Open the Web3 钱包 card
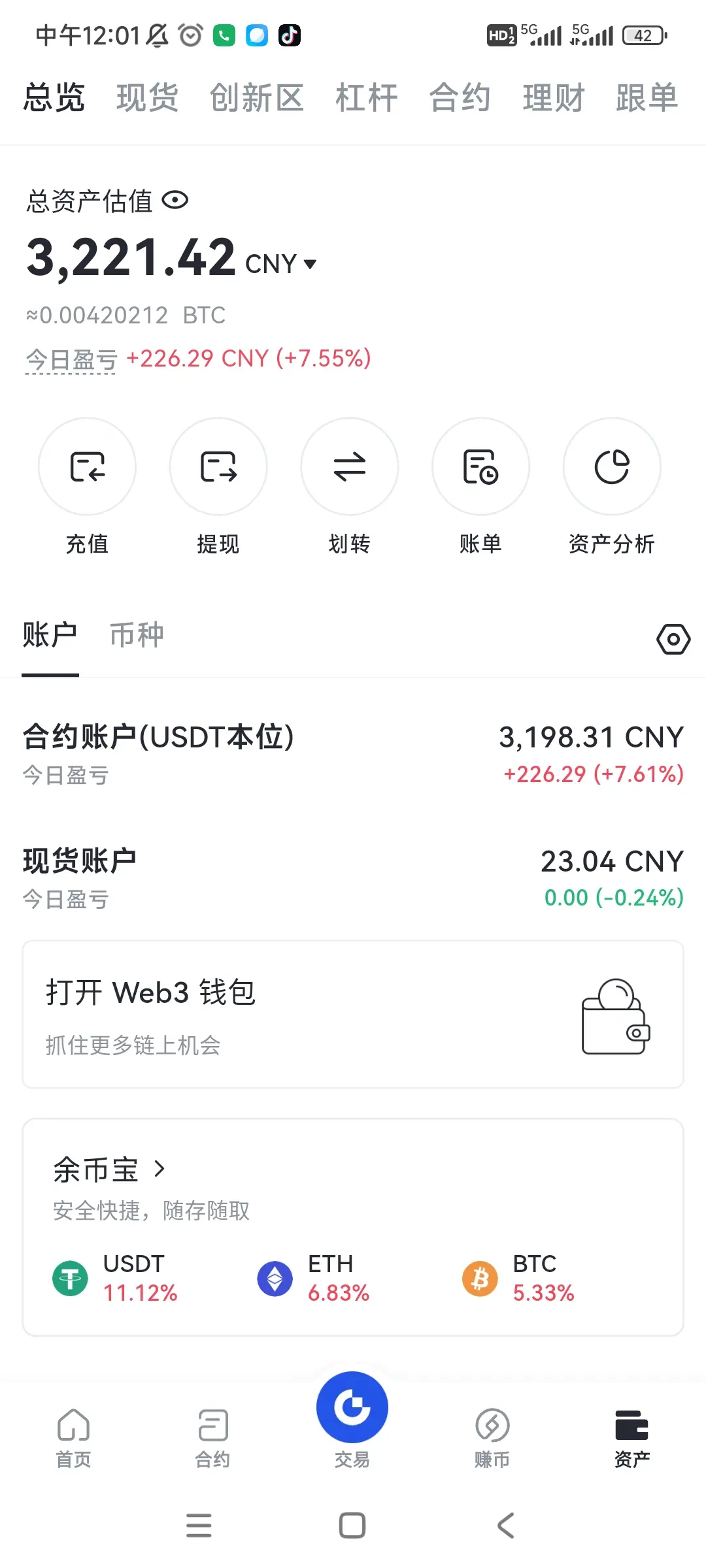706x1568 pixels. (353, 1015)
